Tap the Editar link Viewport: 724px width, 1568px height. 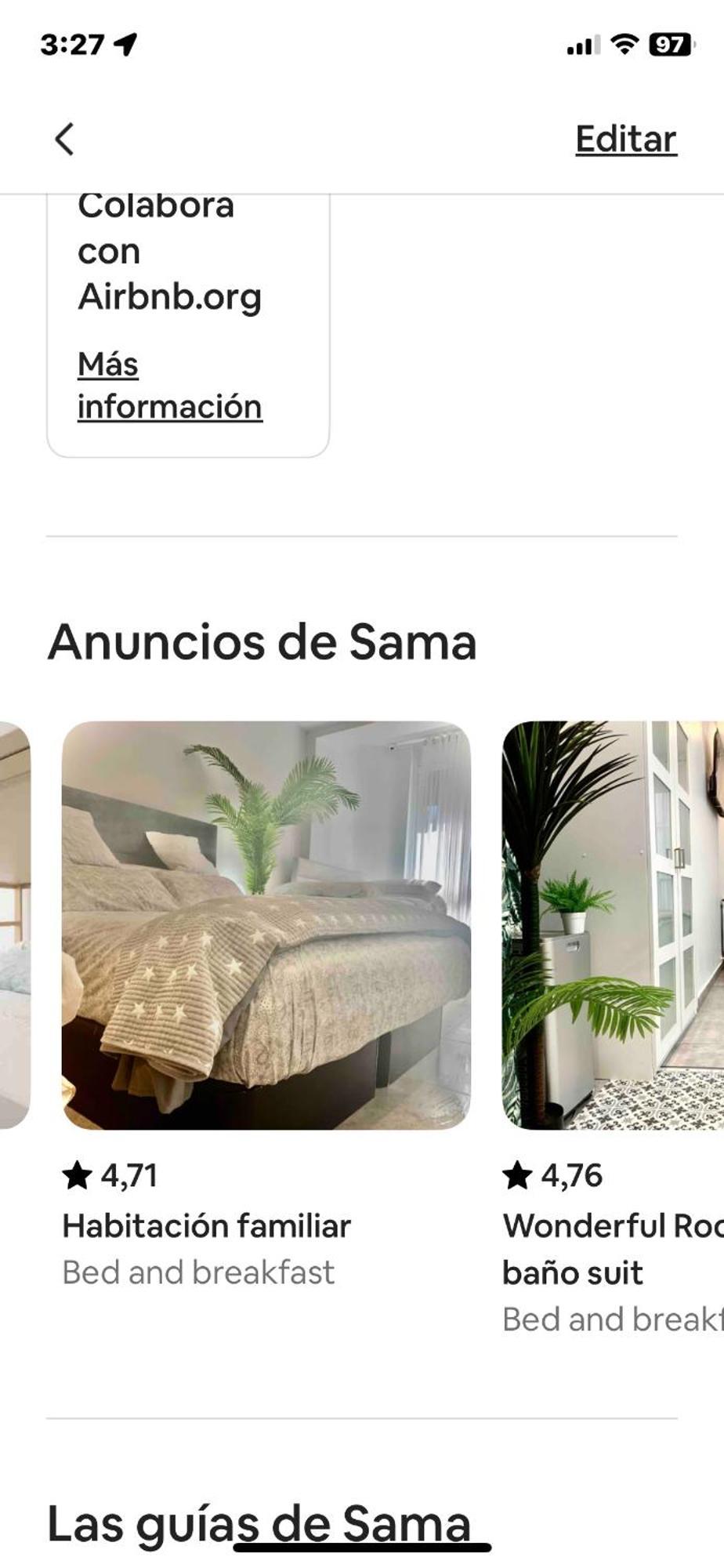click(625, 140)
